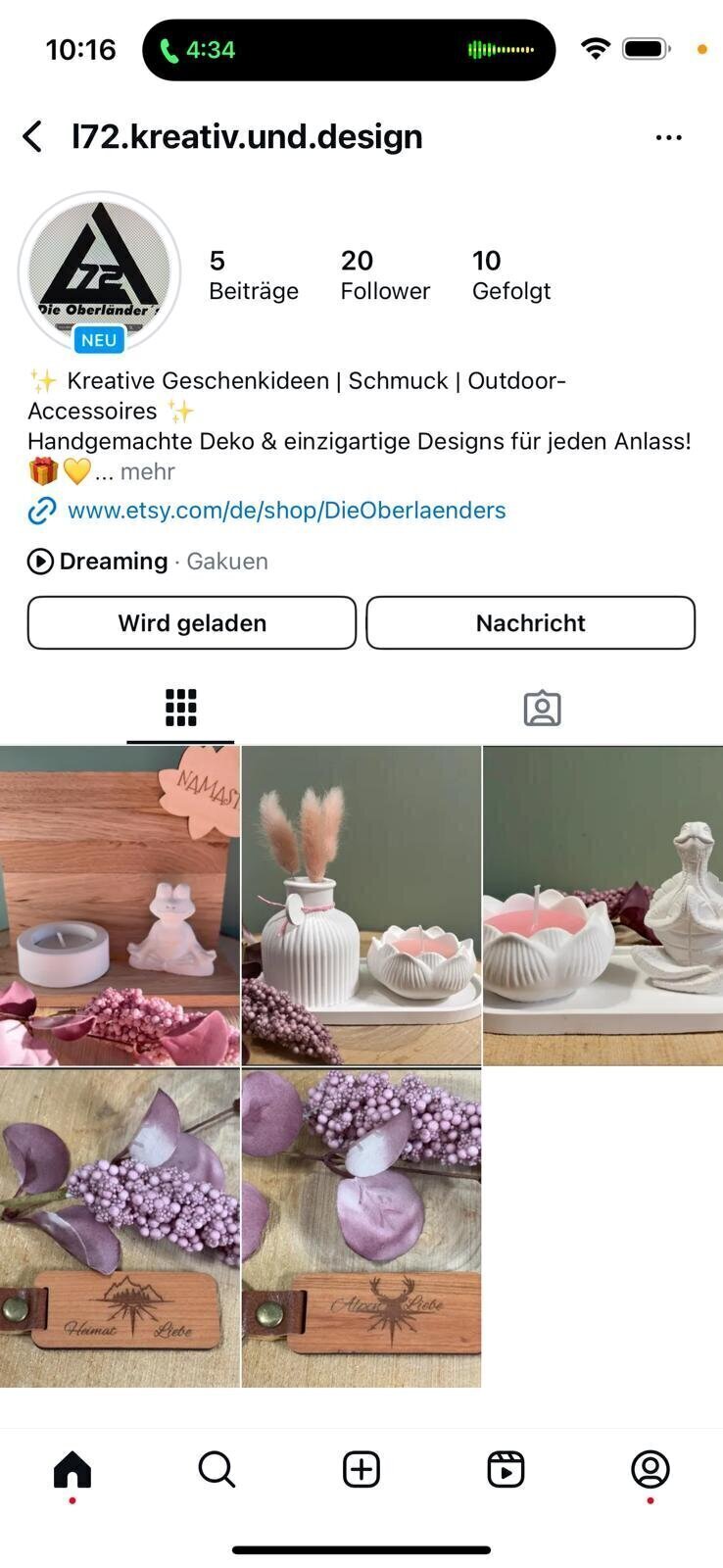
Task: Open the Alpen Liebe keychain post
Action: click(x=361, y=1228)
